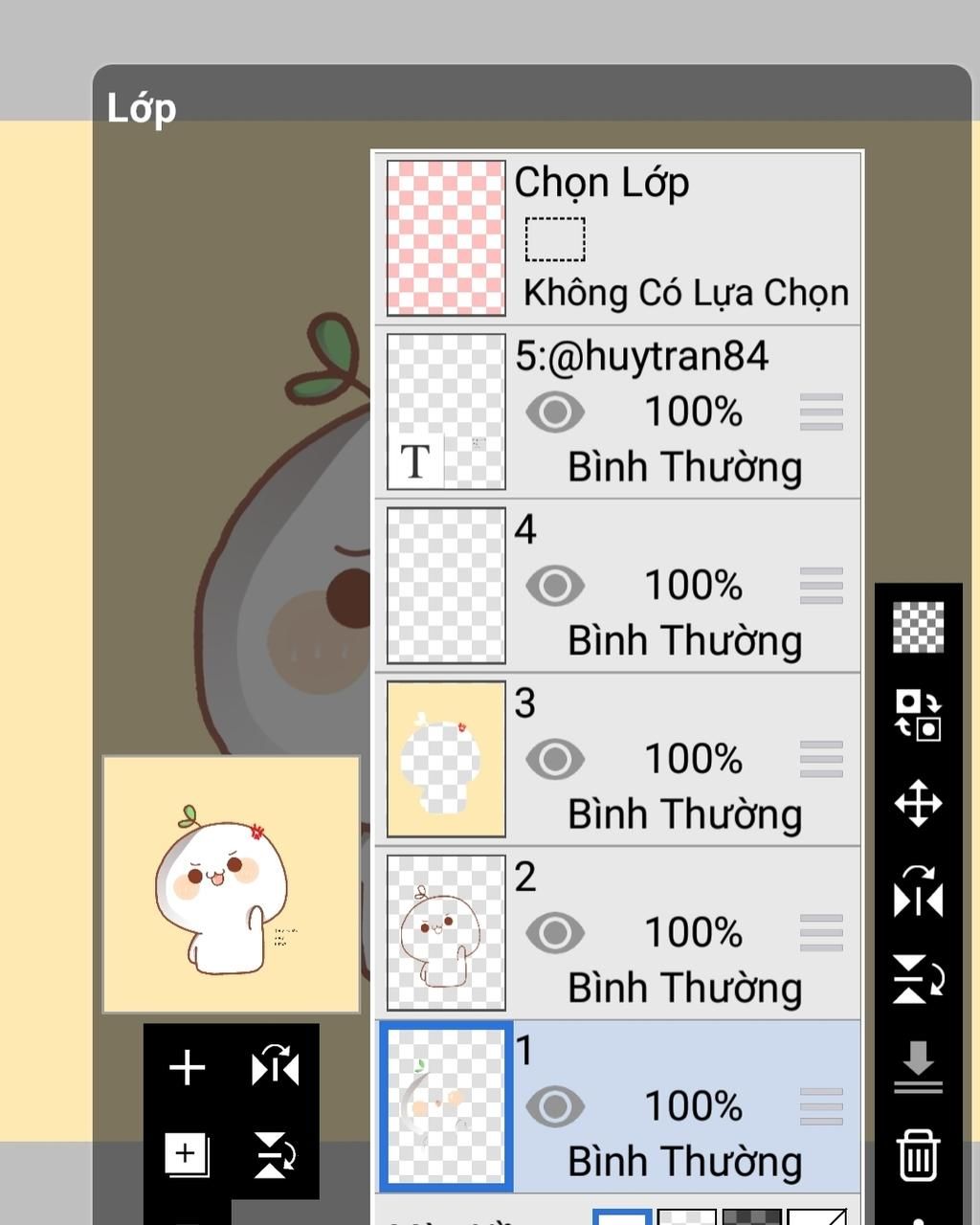This screenshot has width=980, height=1225.
Task: Add a special layer with boxed plus
Action: click(187, 1153)
